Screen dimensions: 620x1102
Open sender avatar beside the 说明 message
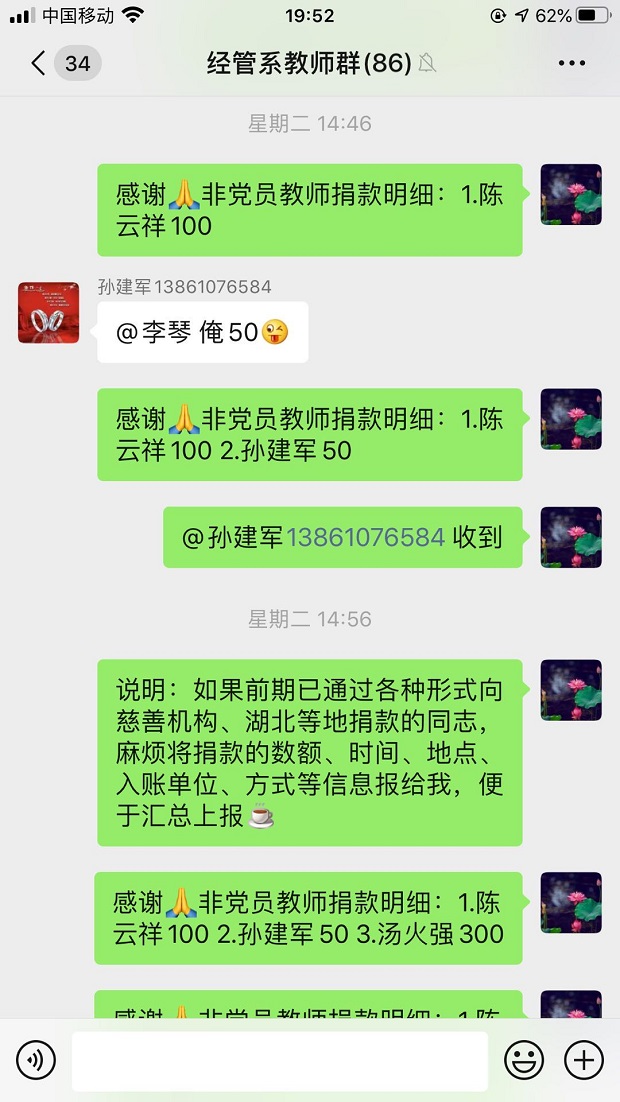(571, 690)
